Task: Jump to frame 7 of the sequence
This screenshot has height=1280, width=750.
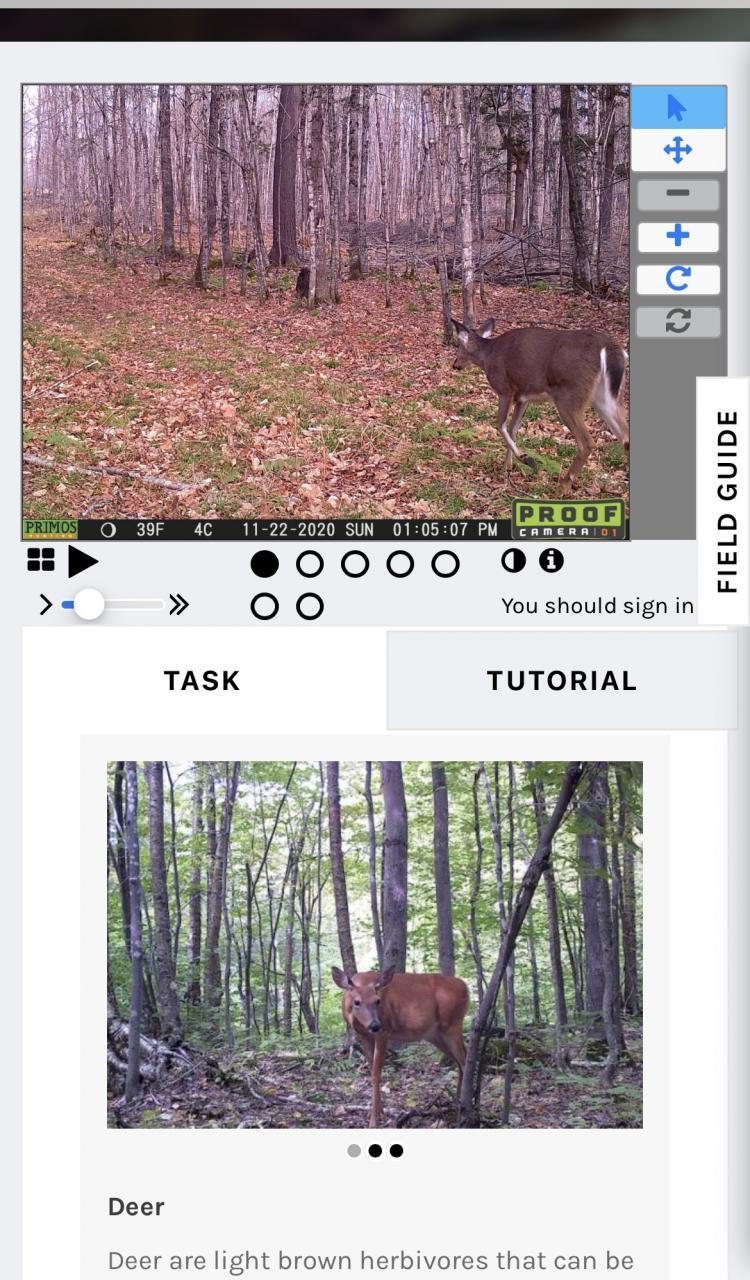Action: [x=310, y=606]
